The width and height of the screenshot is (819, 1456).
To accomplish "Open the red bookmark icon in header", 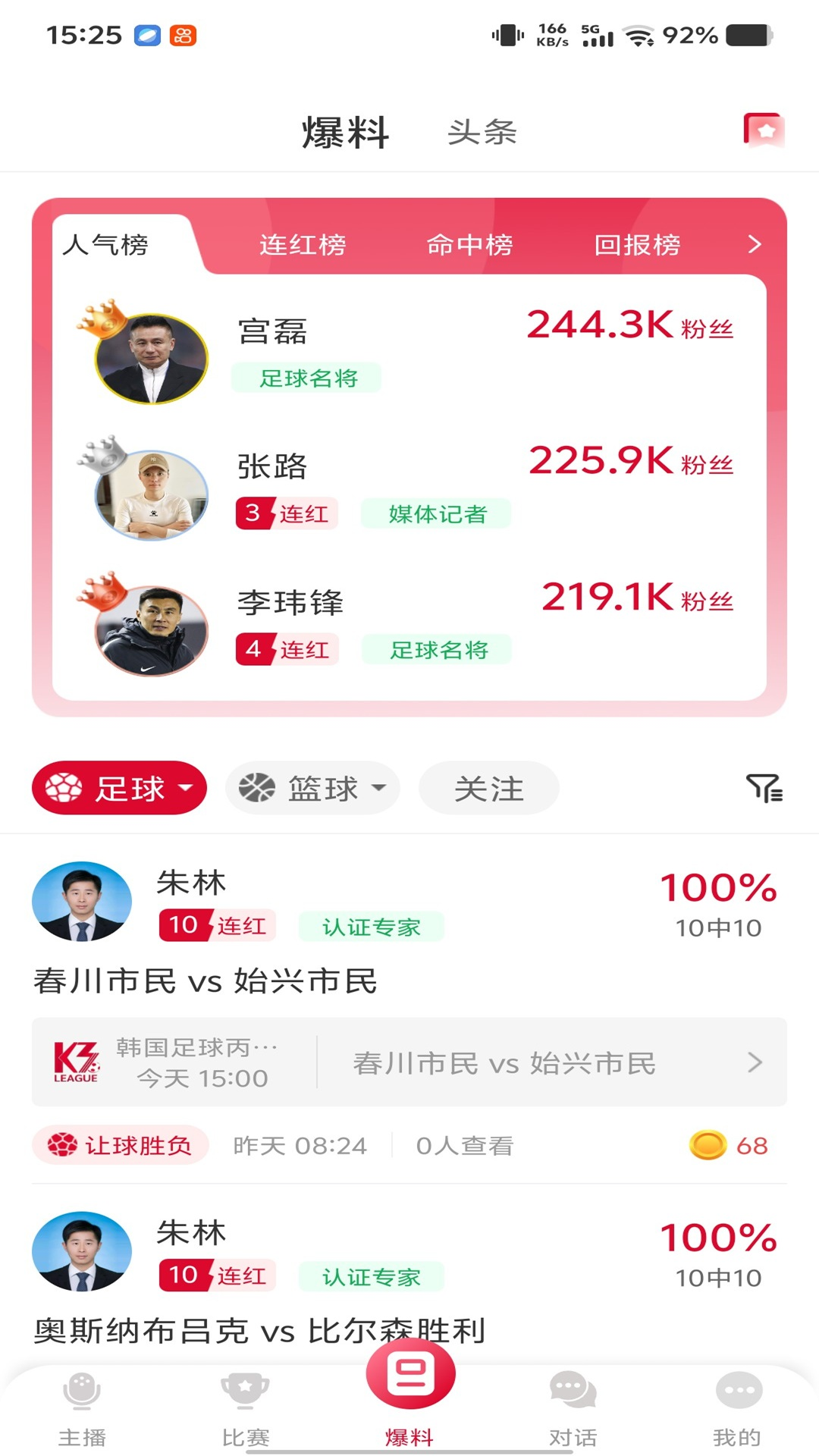I will (x=764, y=130).
